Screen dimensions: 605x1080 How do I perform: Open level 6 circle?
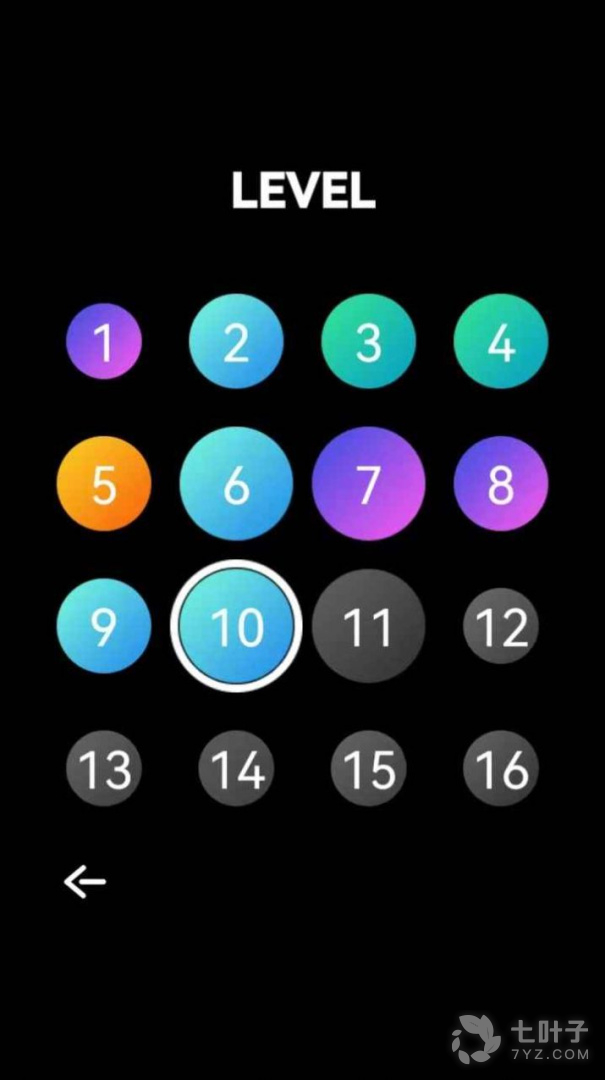[x=236, y=484]
